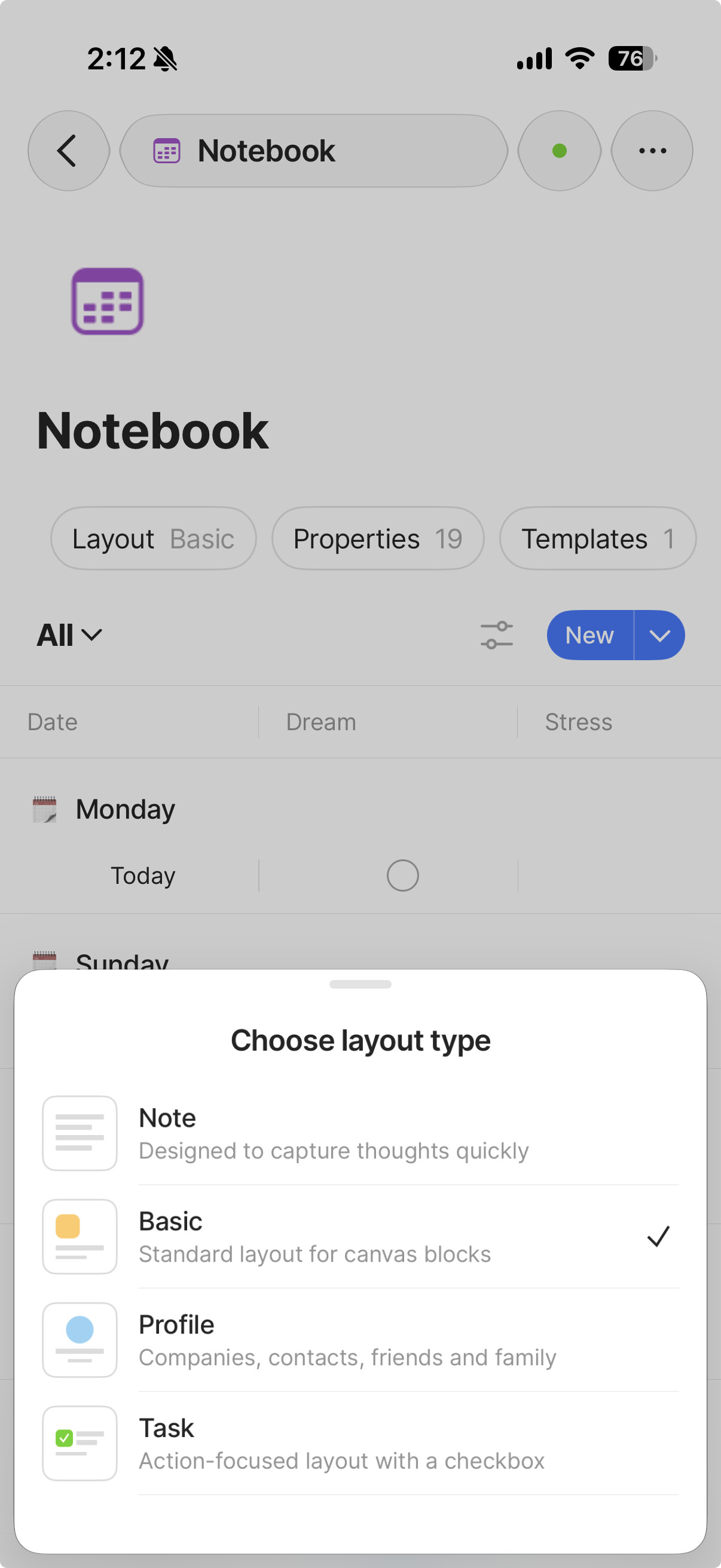Pick the Profile layout type
This screenshot has width=721, height=1568.
point(360,1340)
